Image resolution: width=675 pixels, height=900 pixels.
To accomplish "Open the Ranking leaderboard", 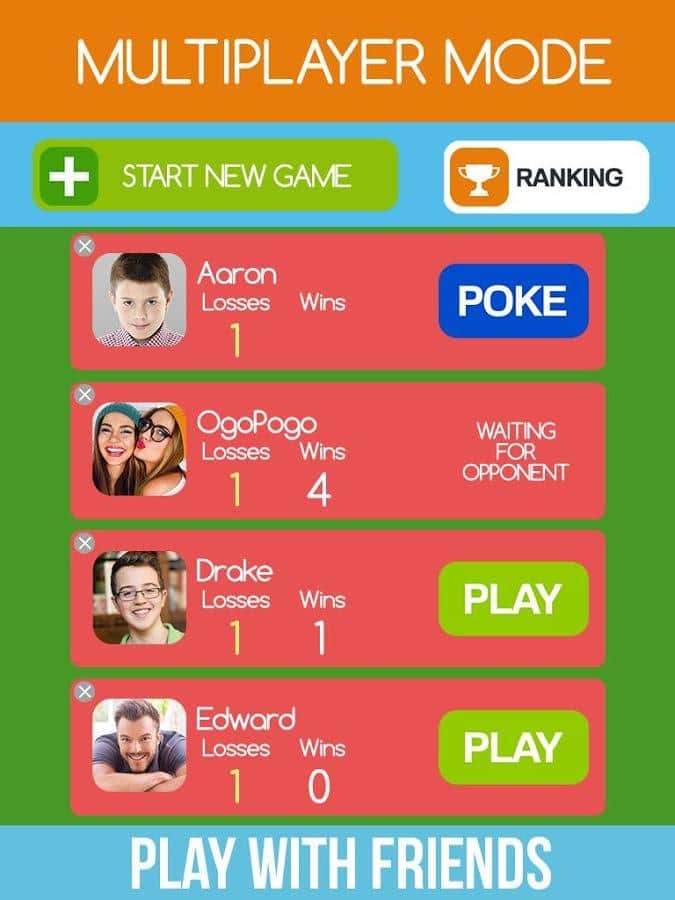I will coord(546,177).
